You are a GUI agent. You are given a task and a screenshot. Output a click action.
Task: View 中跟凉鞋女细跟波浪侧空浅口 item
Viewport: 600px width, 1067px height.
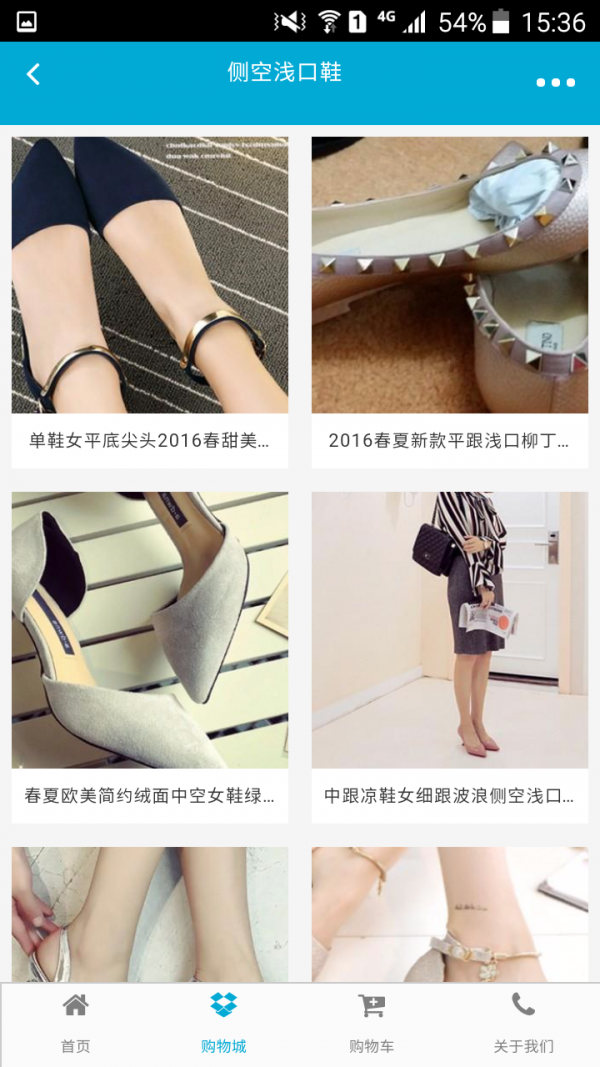point(449,655)
